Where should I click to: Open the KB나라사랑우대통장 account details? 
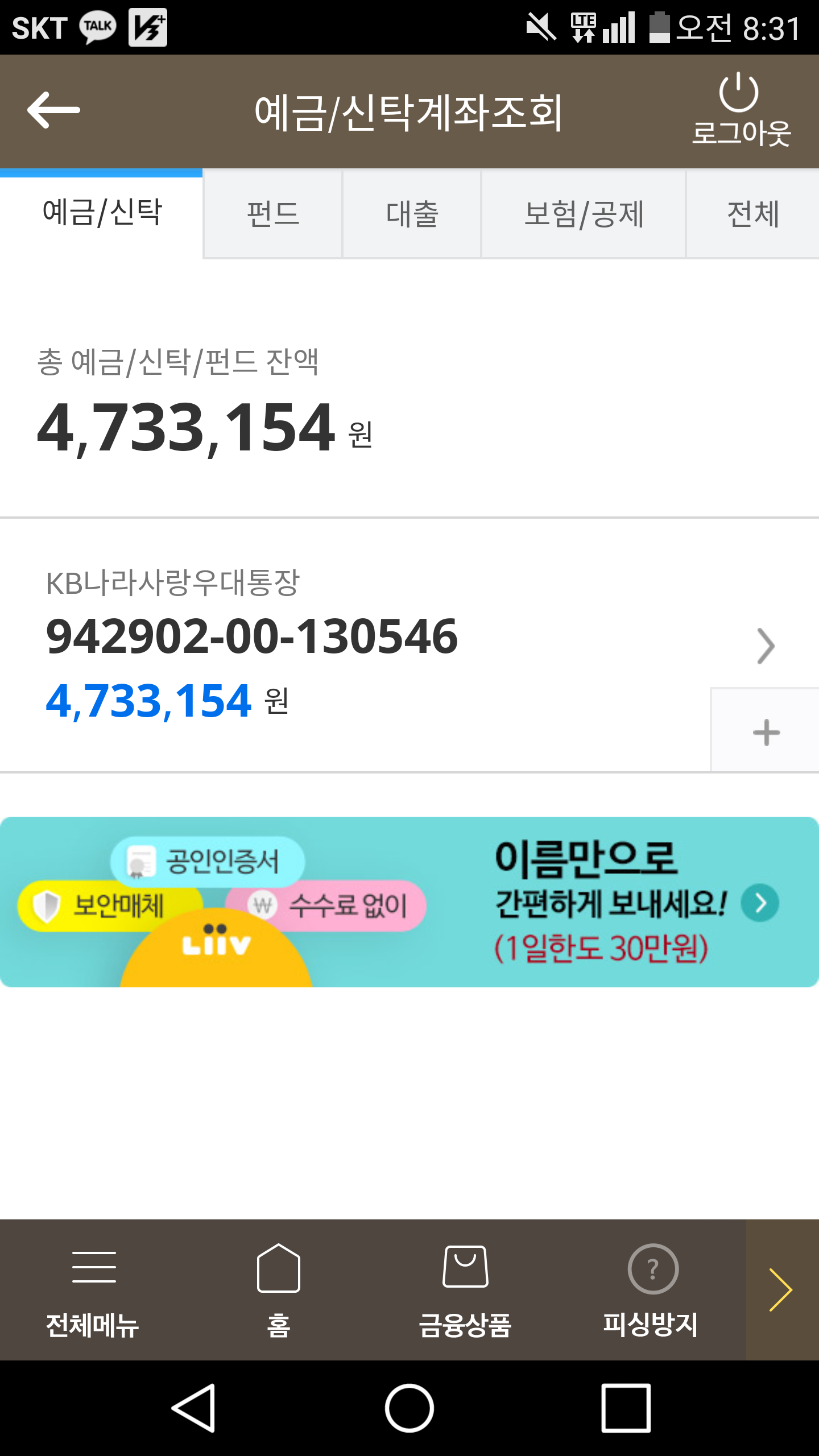click(x=409, y=645)
